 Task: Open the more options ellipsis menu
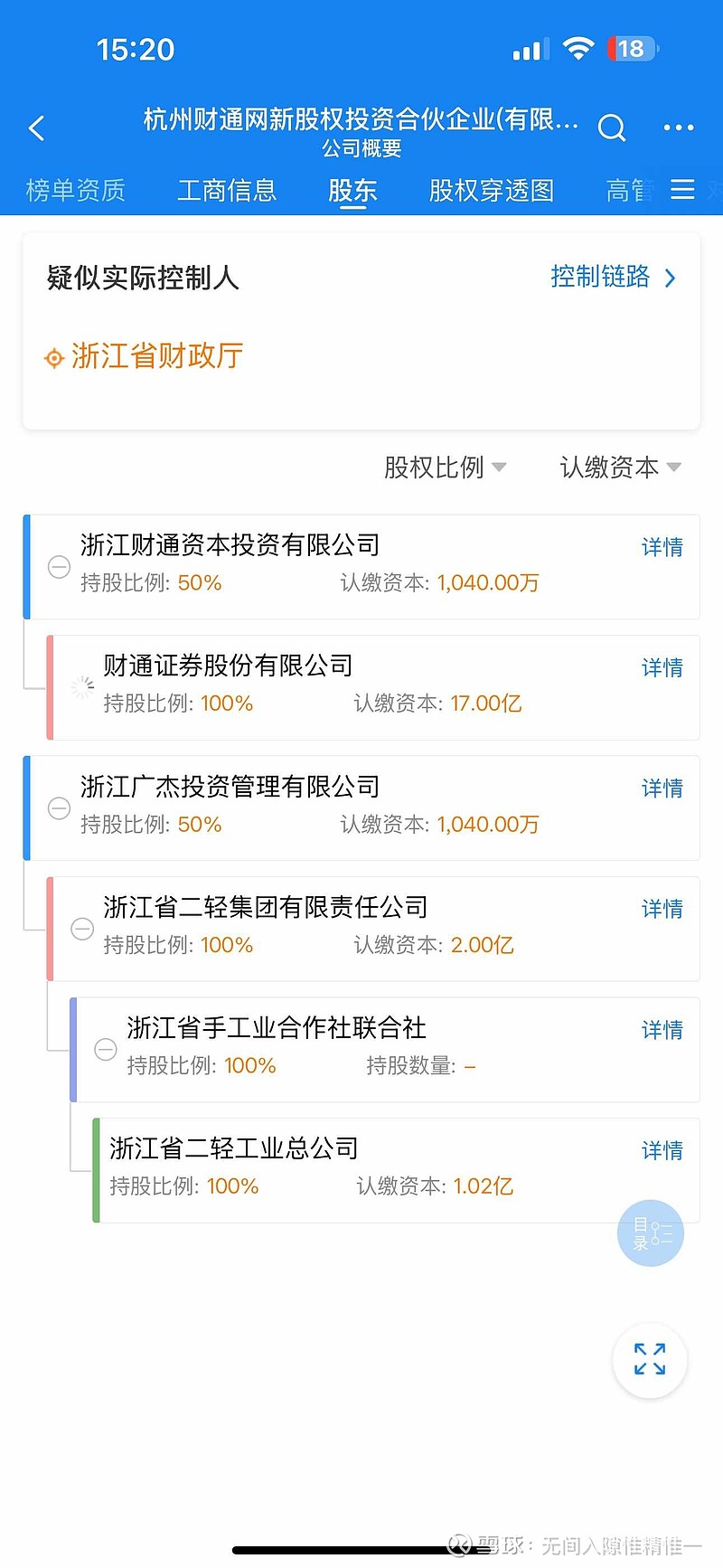coord(678,128)
